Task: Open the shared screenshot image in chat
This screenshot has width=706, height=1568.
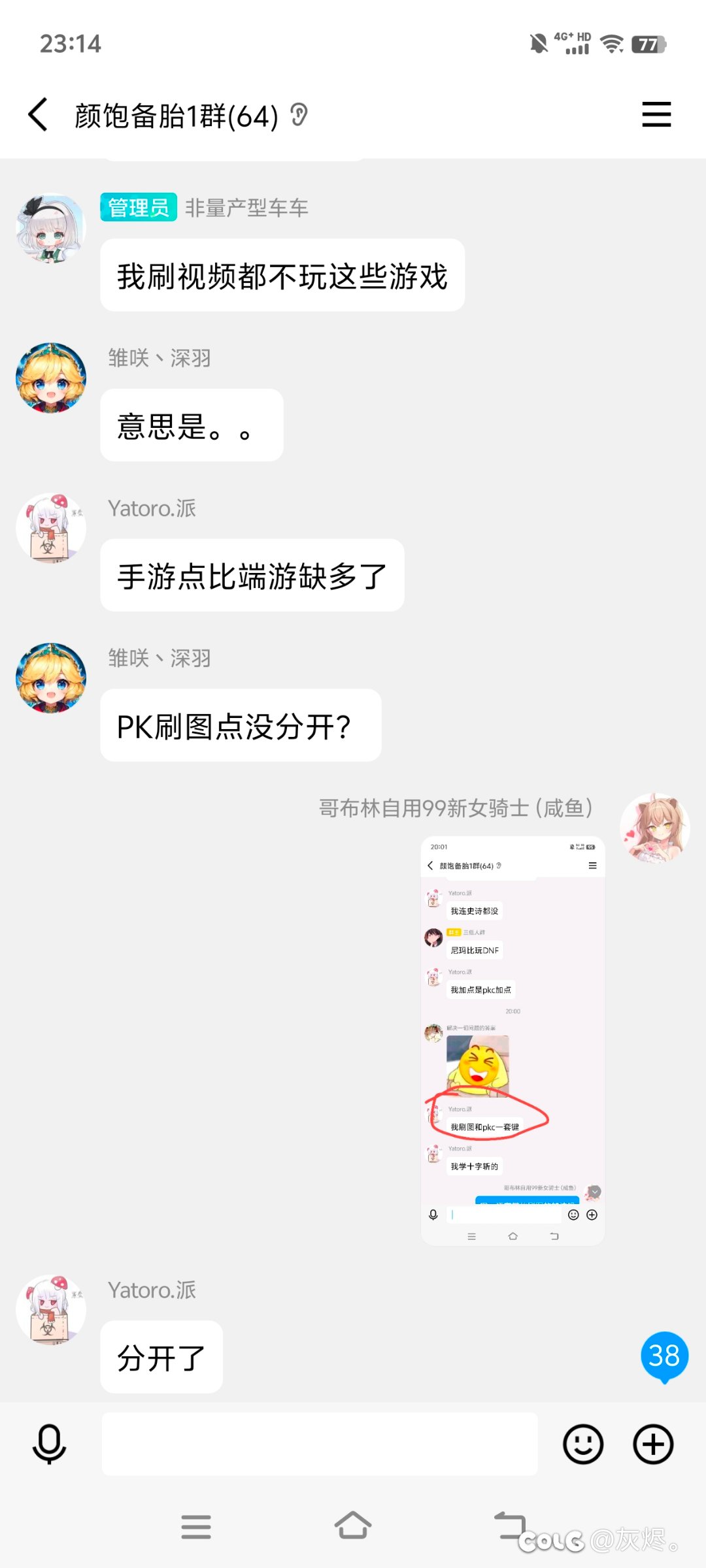Action: click(513, 1041)
